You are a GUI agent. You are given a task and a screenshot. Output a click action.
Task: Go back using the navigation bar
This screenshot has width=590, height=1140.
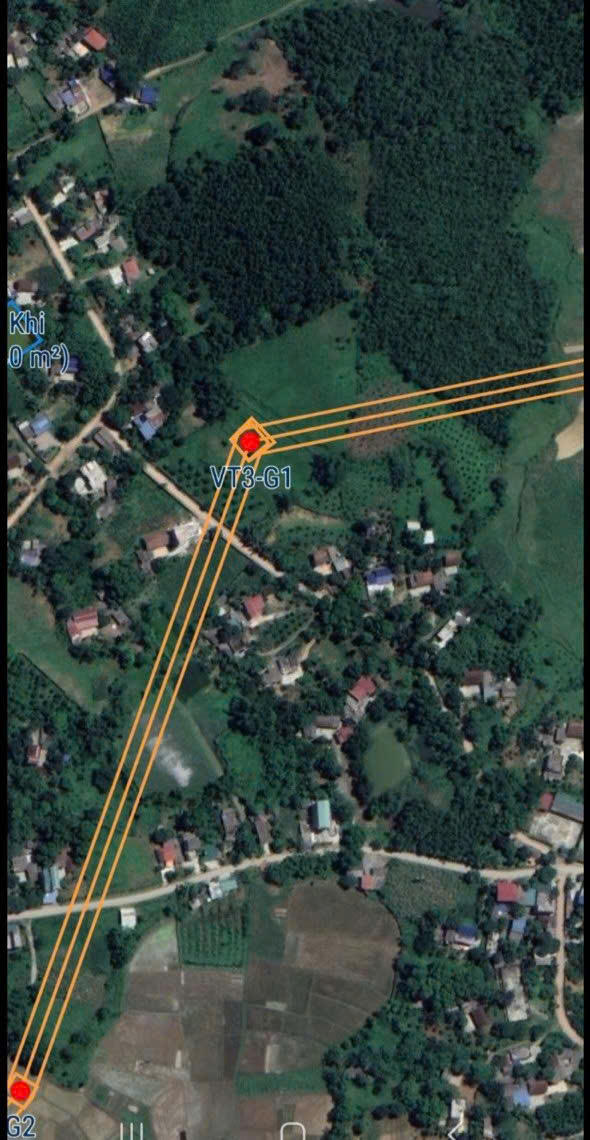click(x=456, y=1131)
